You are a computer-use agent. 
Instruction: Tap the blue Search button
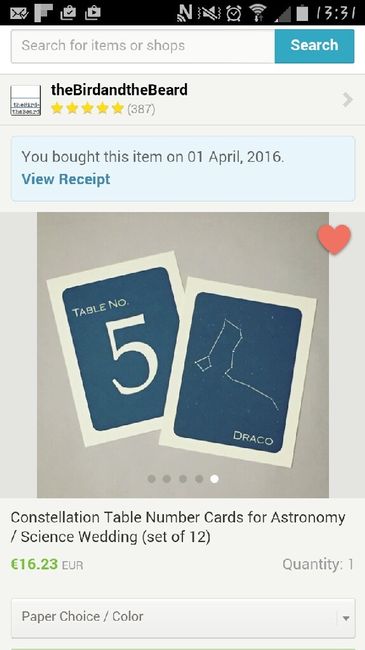pyautogui.click(x=314, y=46)
